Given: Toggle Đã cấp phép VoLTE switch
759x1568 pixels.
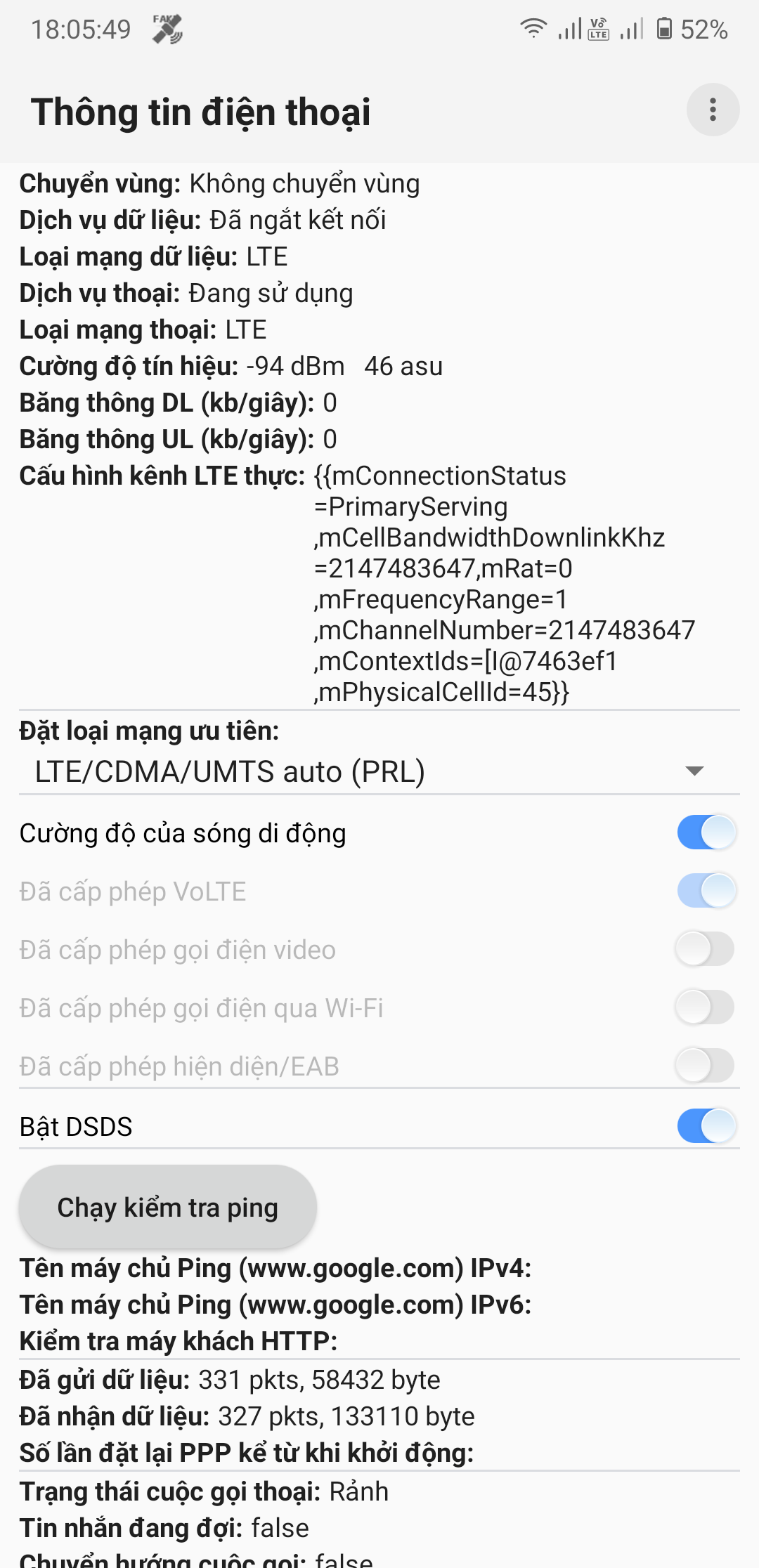Looking at the screenshot, I should [706, 891].
